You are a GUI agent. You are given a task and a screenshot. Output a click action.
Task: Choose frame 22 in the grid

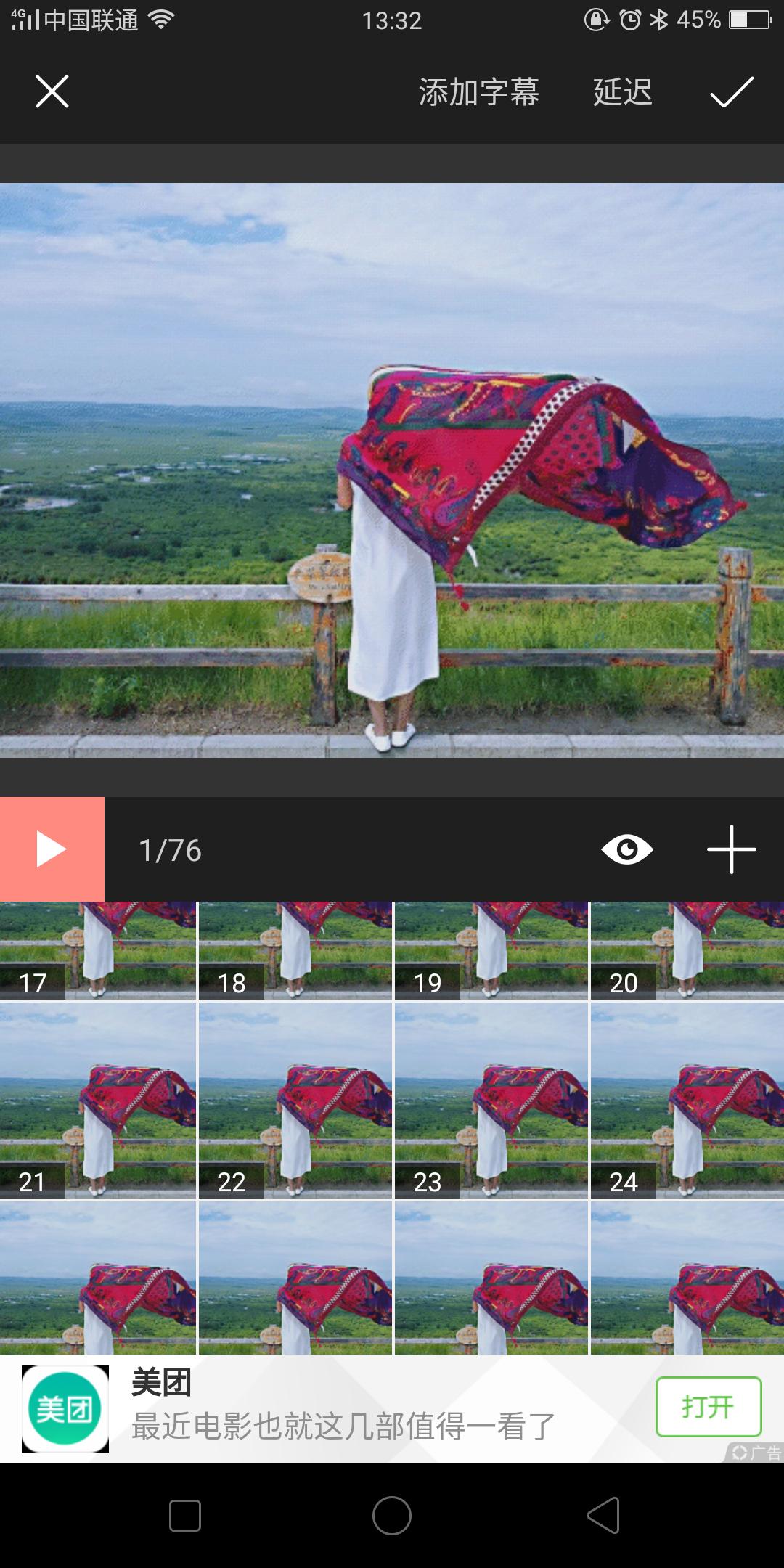(x=295, y=1101)
